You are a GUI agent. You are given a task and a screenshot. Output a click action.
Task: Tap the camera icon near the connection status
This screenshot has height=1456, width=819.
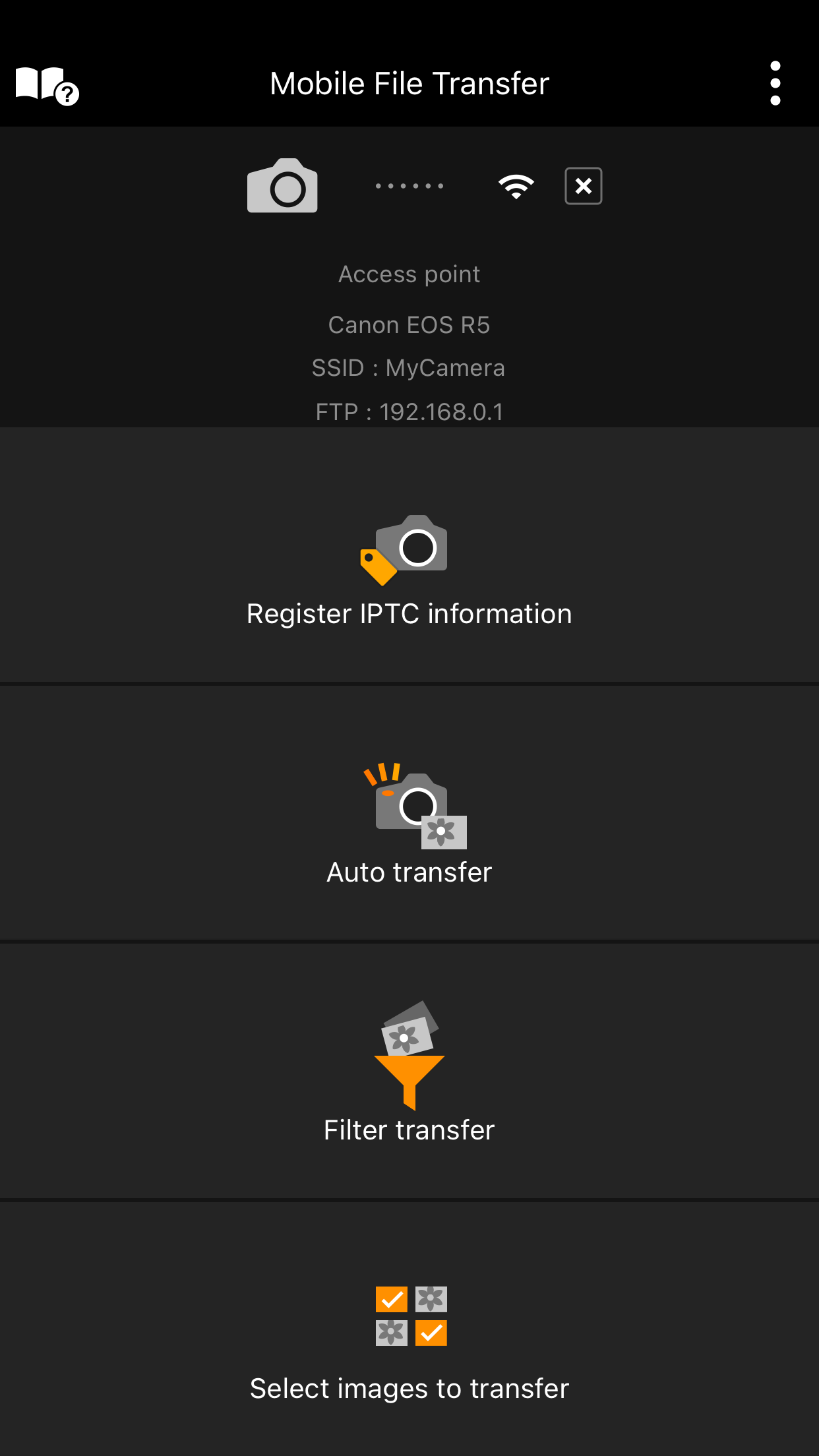pyautogui.click(x=282, y=185)
